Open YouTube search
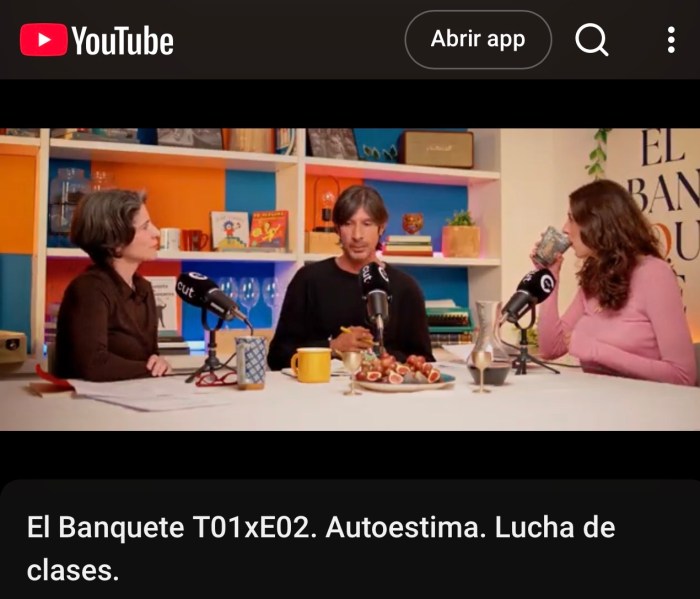 592,40
